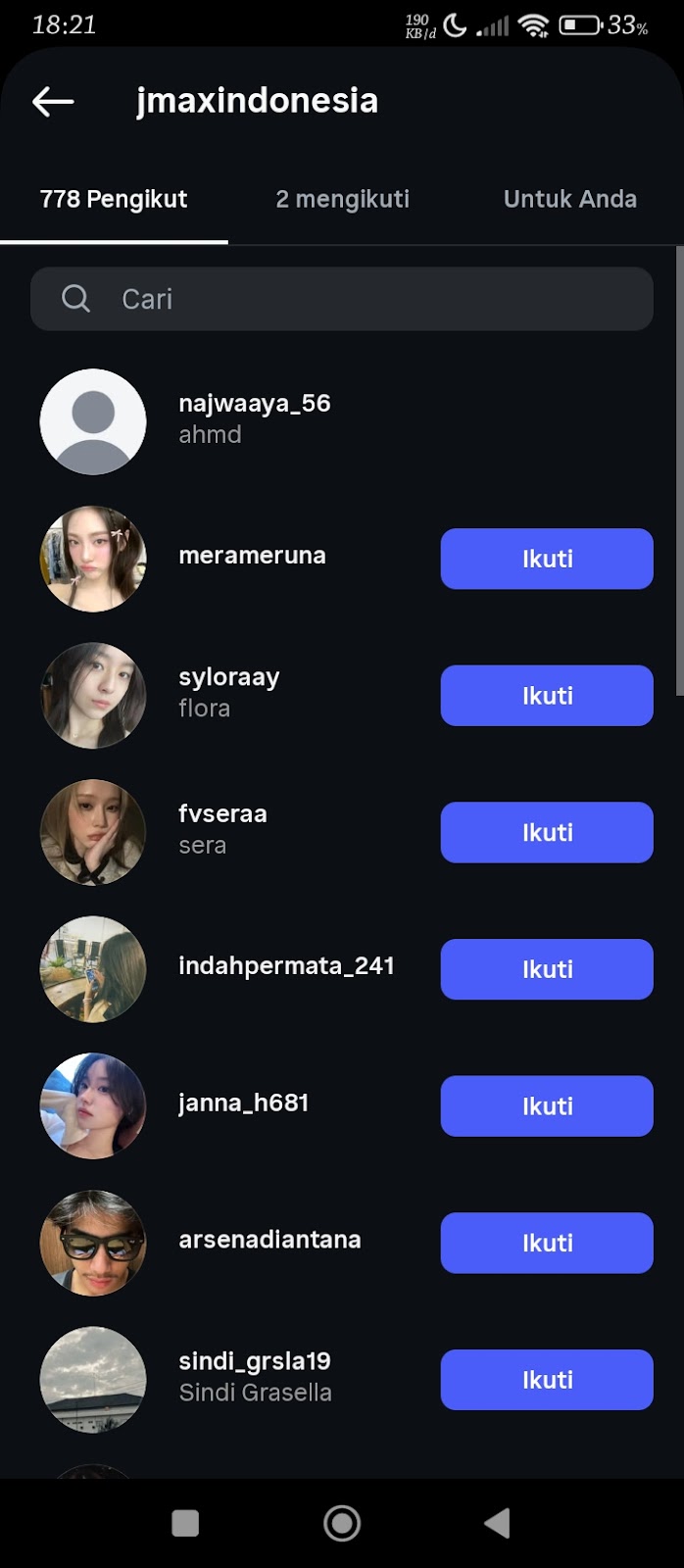Tap Ikuti for arsenadiantana
Image resolution: width=684 pixels, height=1568 pixels.
pyautogui.click(x=546, y=1243)
